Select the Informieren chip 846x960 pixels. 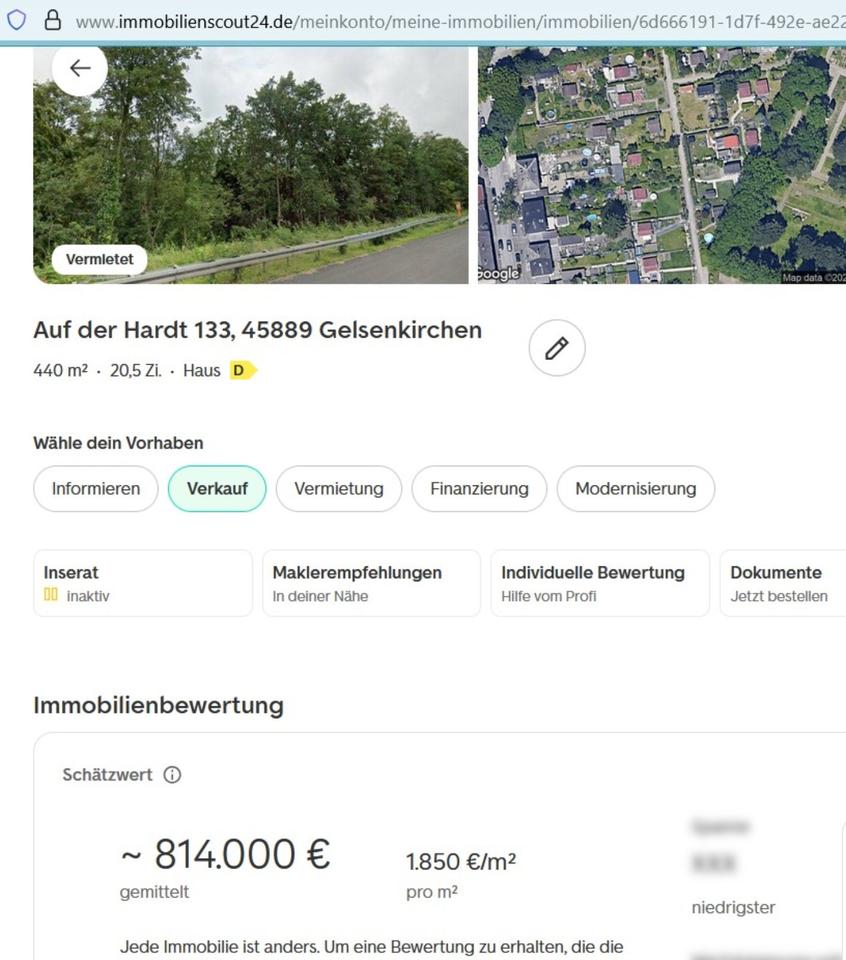pyautogui.click(x=96, y=489)
